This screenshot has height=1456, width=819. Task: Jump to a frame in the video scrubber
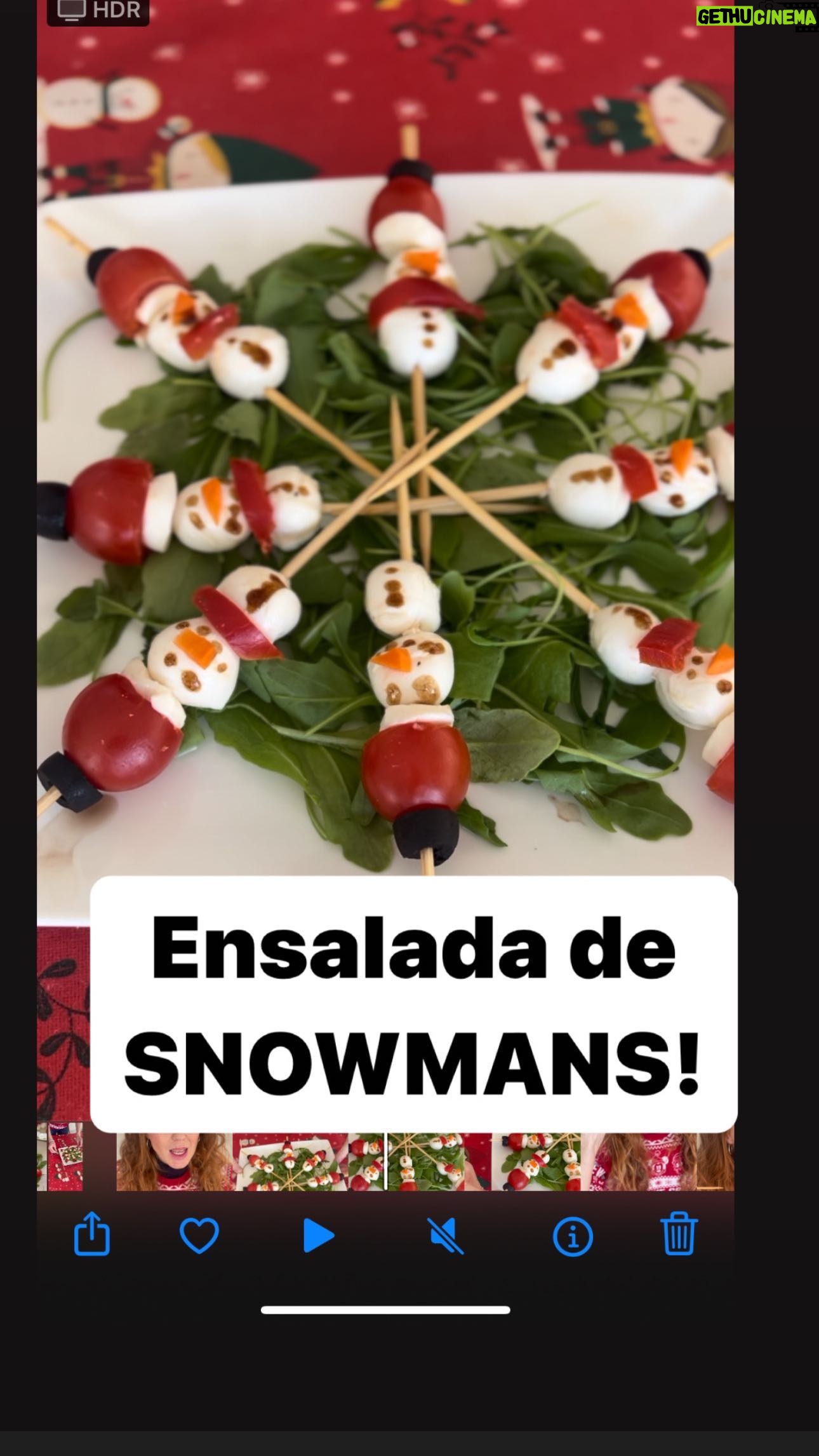tap(385, 1162)
